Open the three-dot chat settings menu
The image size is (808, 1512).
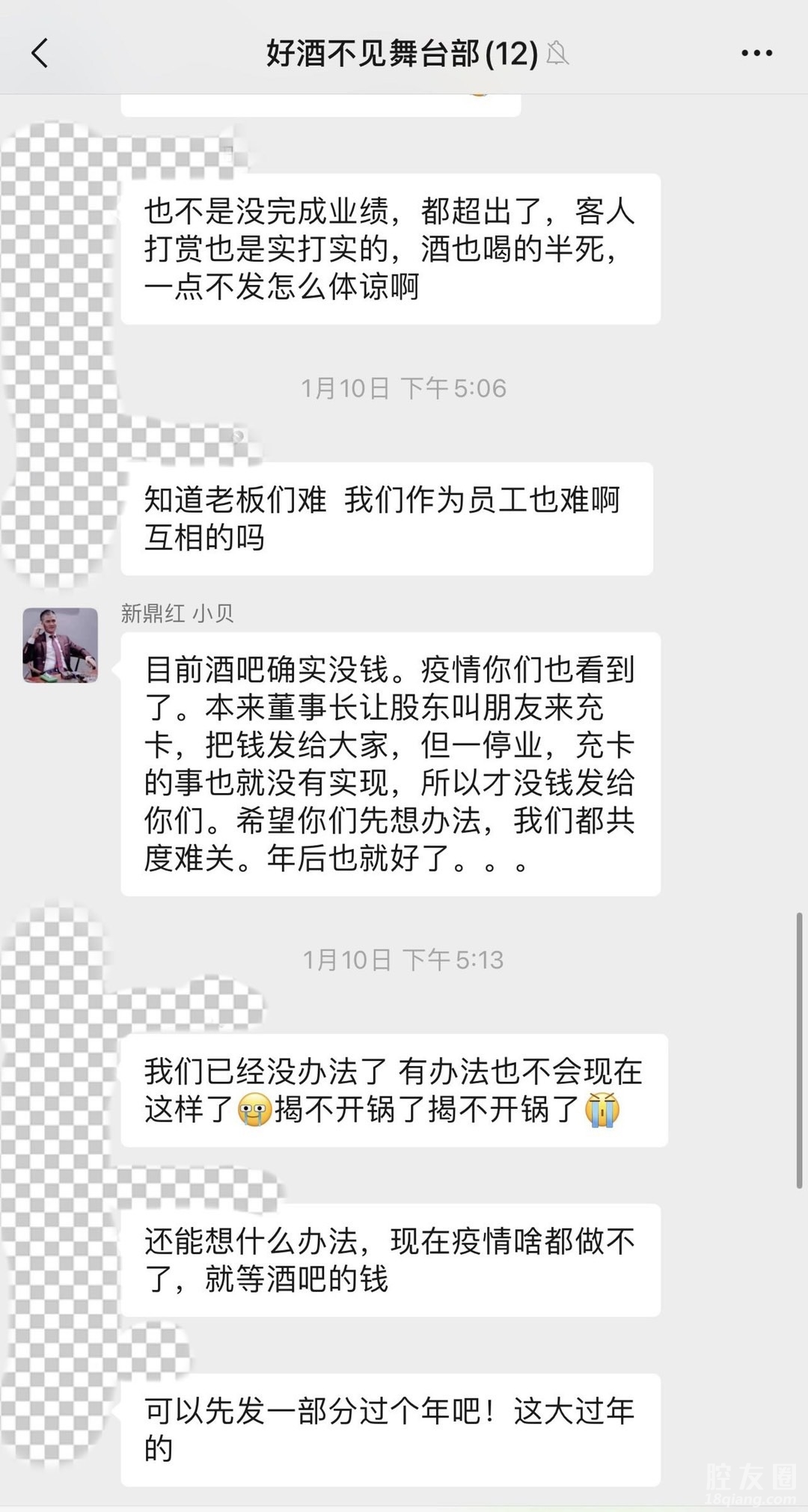click(x=756, y=53)
